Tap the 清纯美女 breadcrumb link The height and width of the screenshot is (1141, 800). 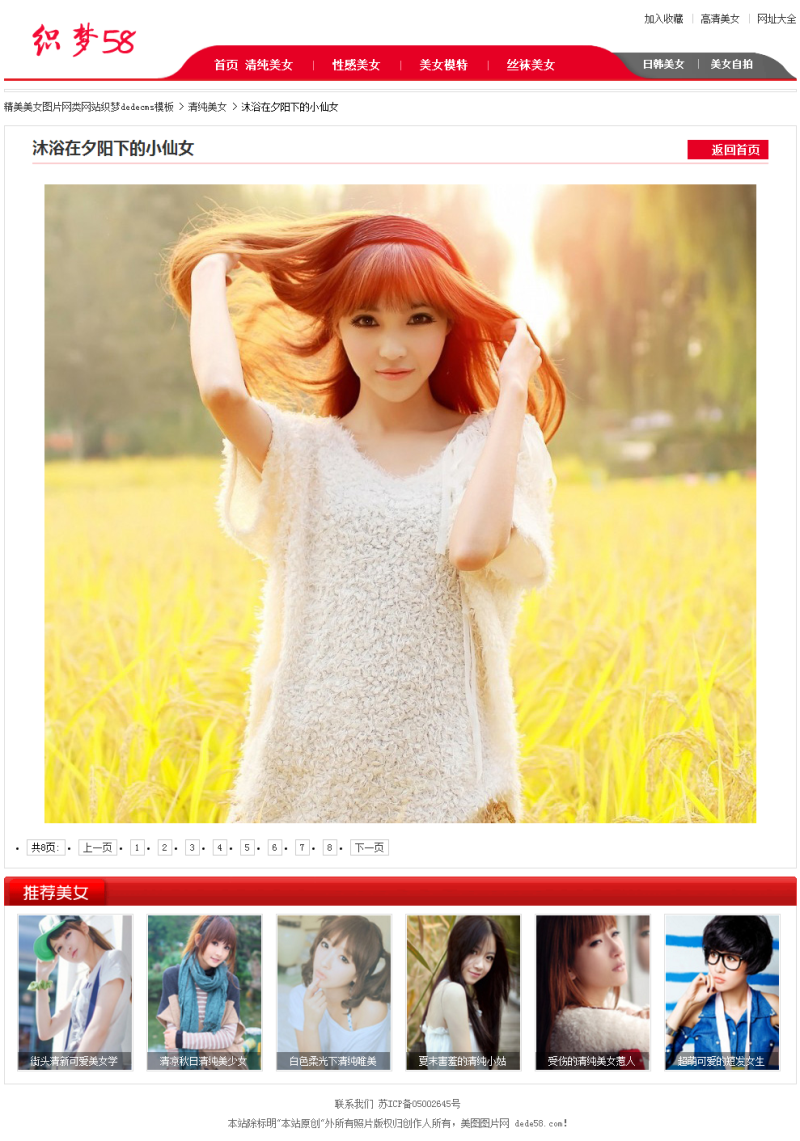207,107
